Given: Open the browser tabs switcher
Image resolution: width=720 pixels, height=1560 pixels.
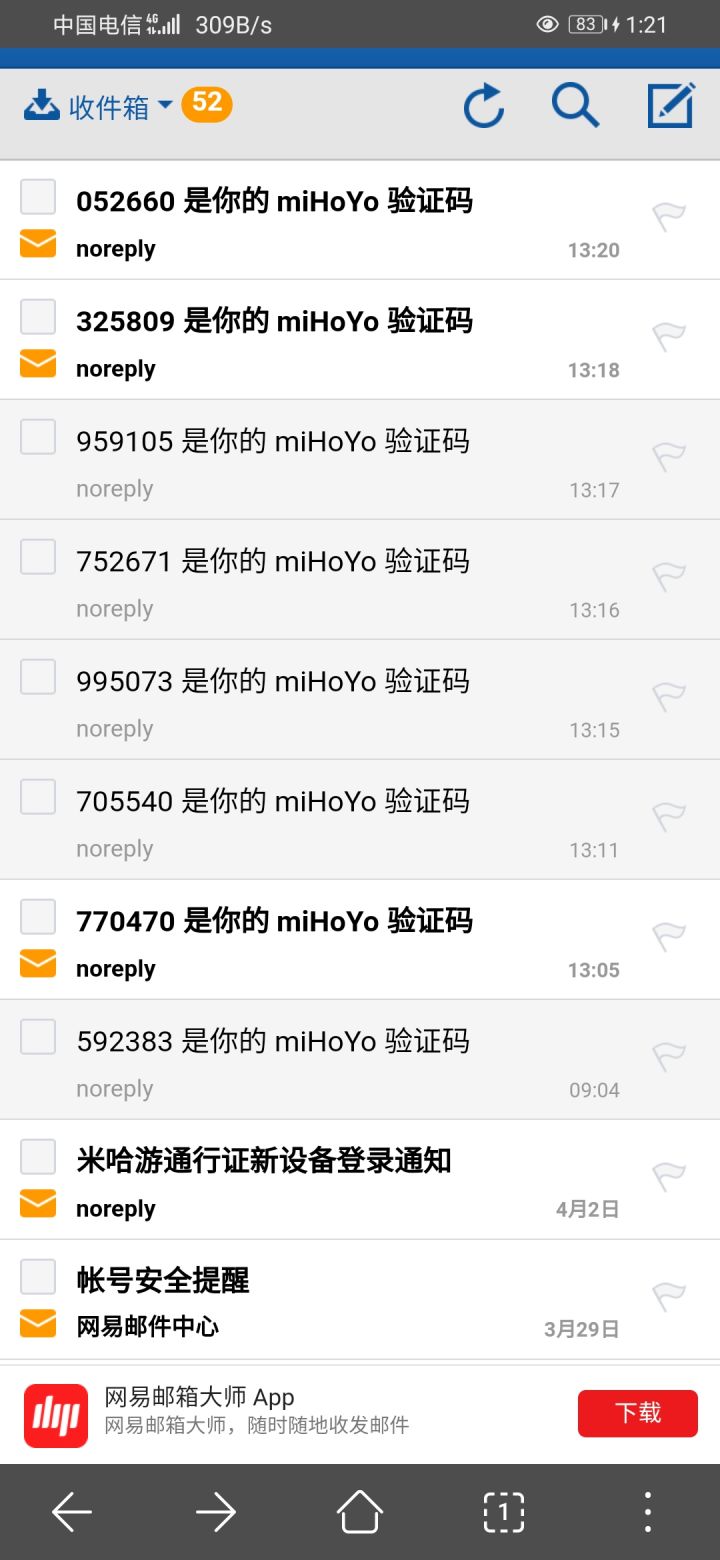Looking at the screenshot, I should pyautogui.click(x=504, y=1512).
